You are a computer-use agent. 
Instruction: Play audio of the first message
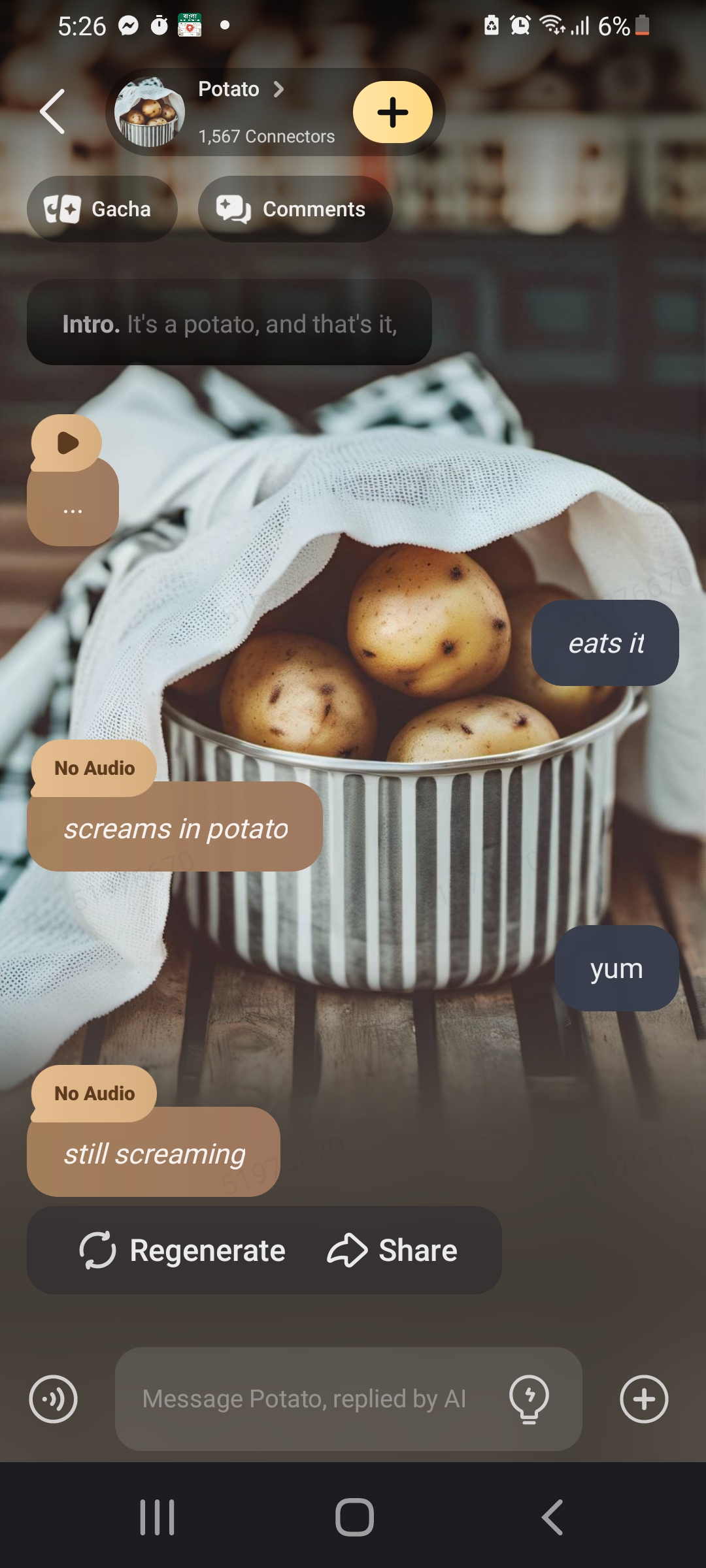point(67,443)
